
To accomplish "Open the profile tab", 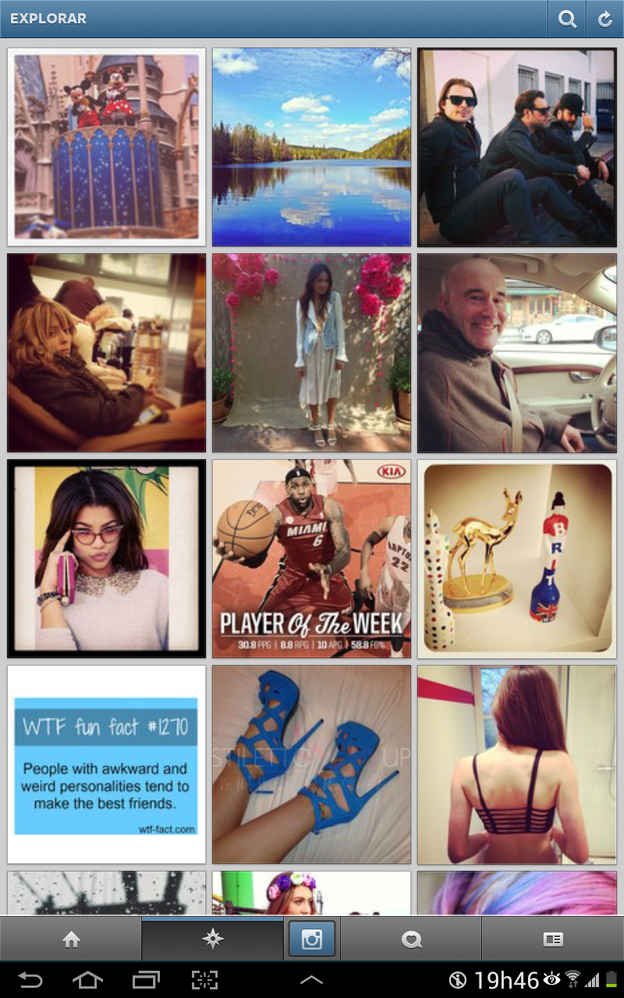I will pyautogui.click(x=552, y=939).
